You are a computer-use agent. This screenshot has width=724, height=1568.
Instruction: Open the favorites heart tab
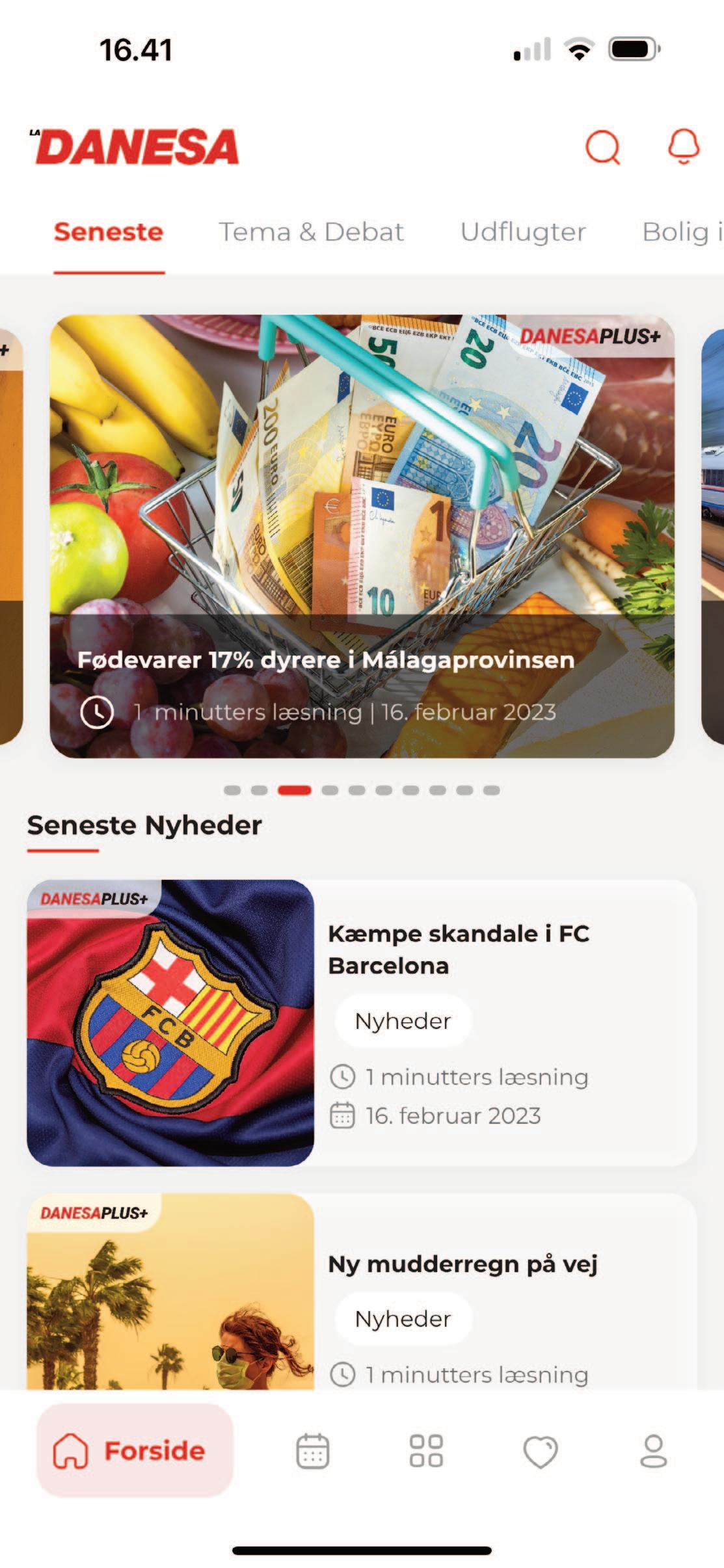point(541,1451)
